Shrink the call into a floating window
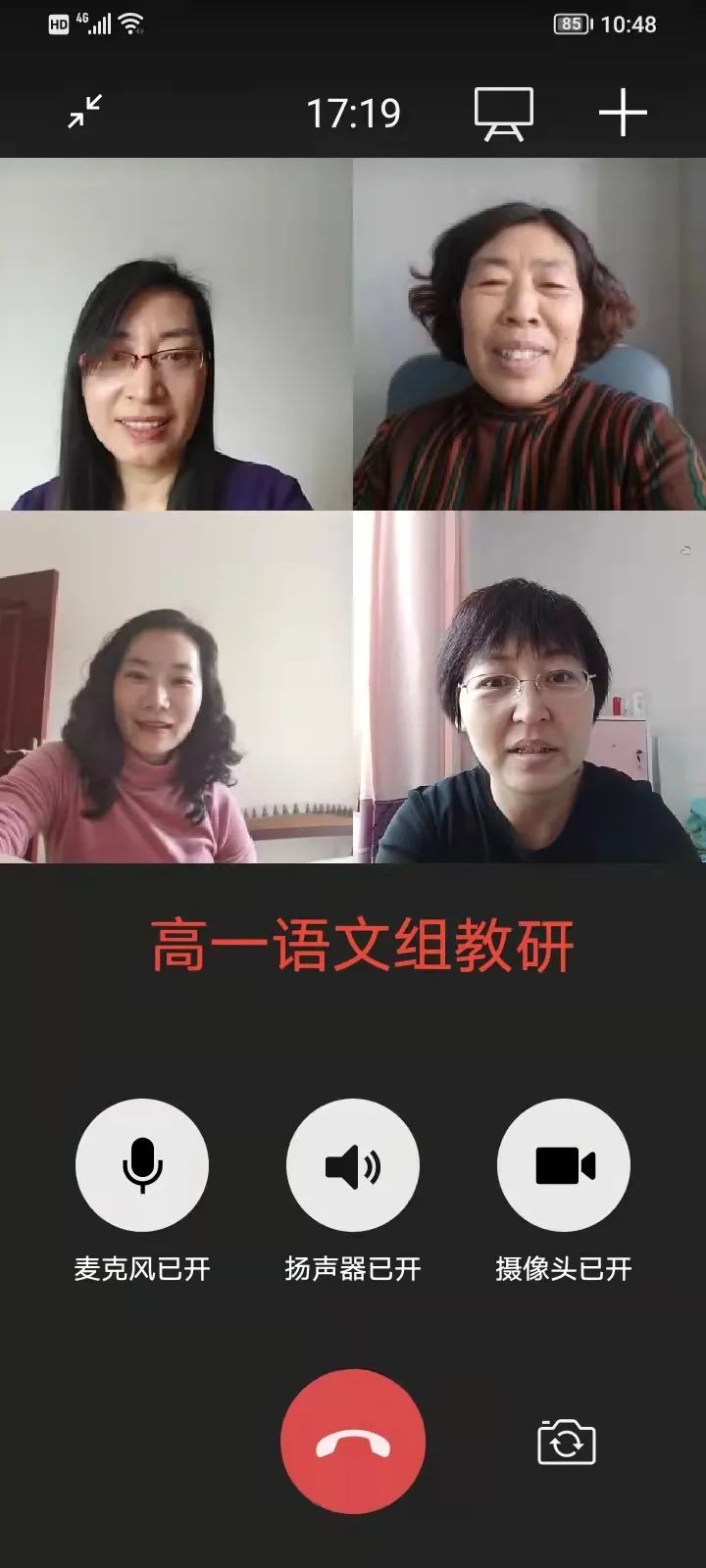706x1568 pixels. pyautogui.click(x=85, y=111)
